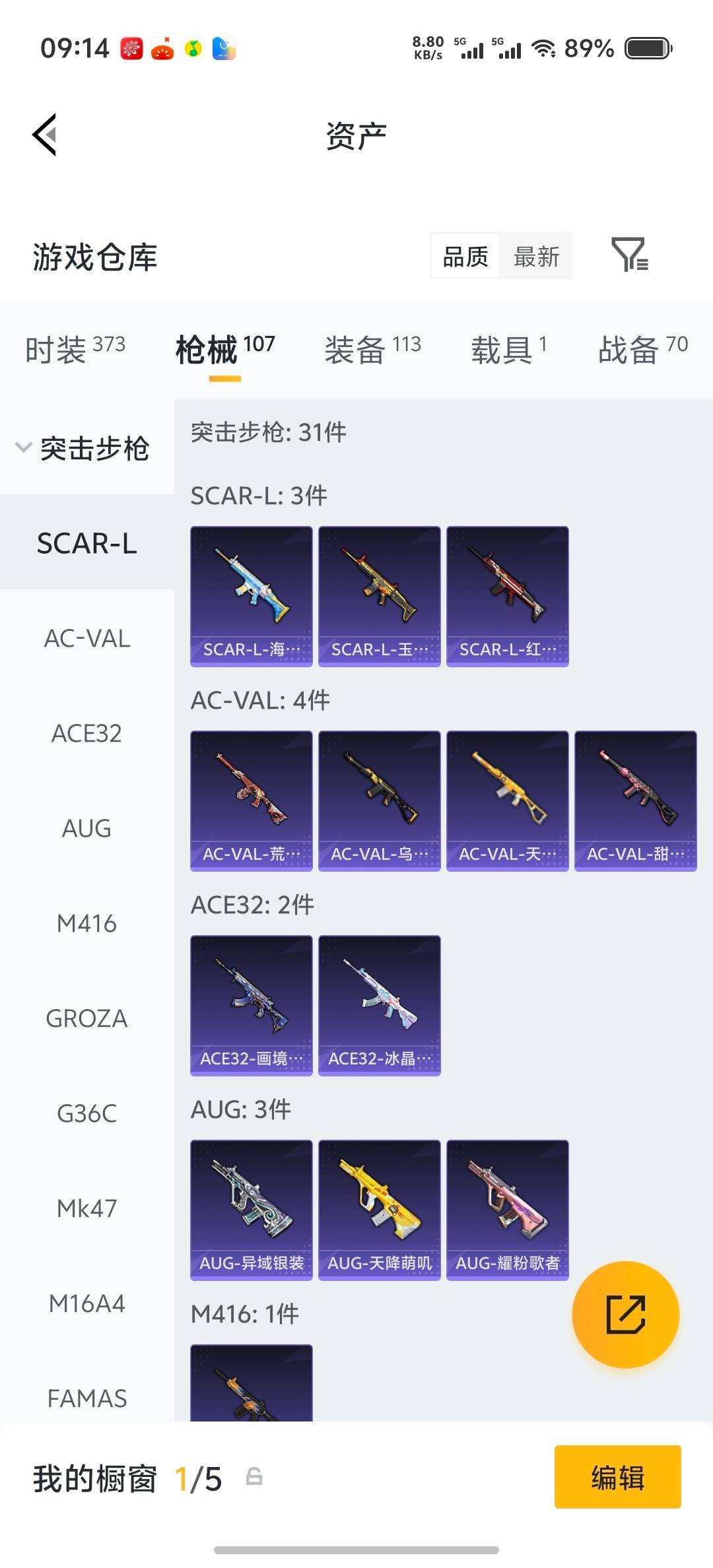Expand the GROZA sidebar entry
The height and width of the screenshot is (1568, 713).
coord(86,1018)
